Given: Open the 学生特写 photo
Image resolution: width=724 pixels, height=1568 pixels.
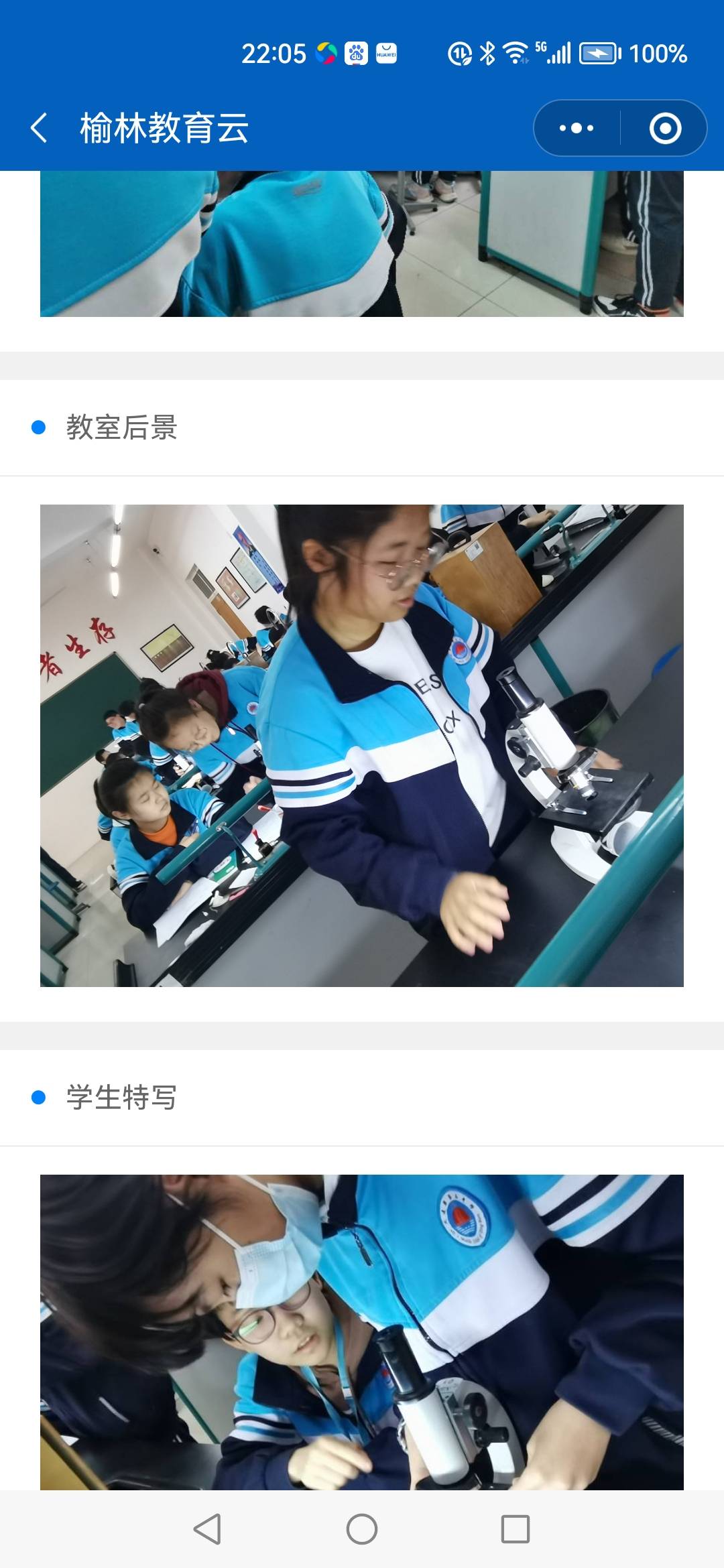Looking at the screenshot, I should (362, 1333).
